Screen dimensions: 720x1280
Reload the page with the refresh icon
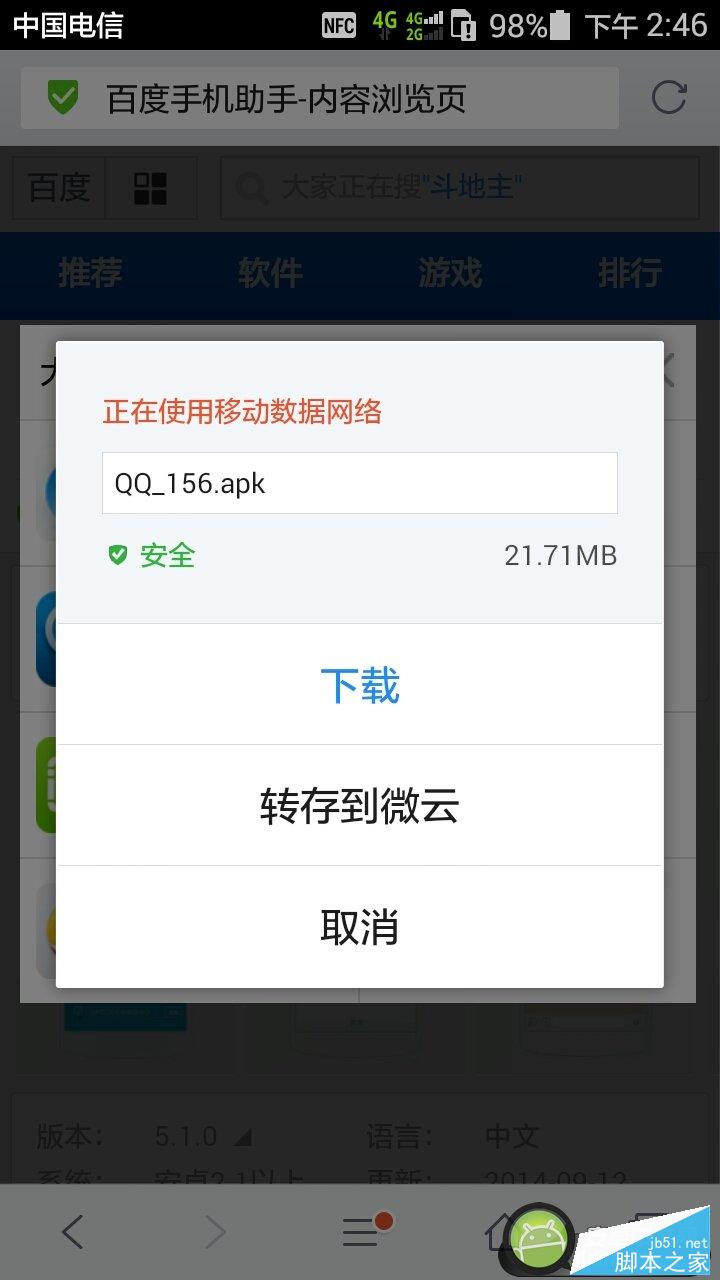coord(668,98)
